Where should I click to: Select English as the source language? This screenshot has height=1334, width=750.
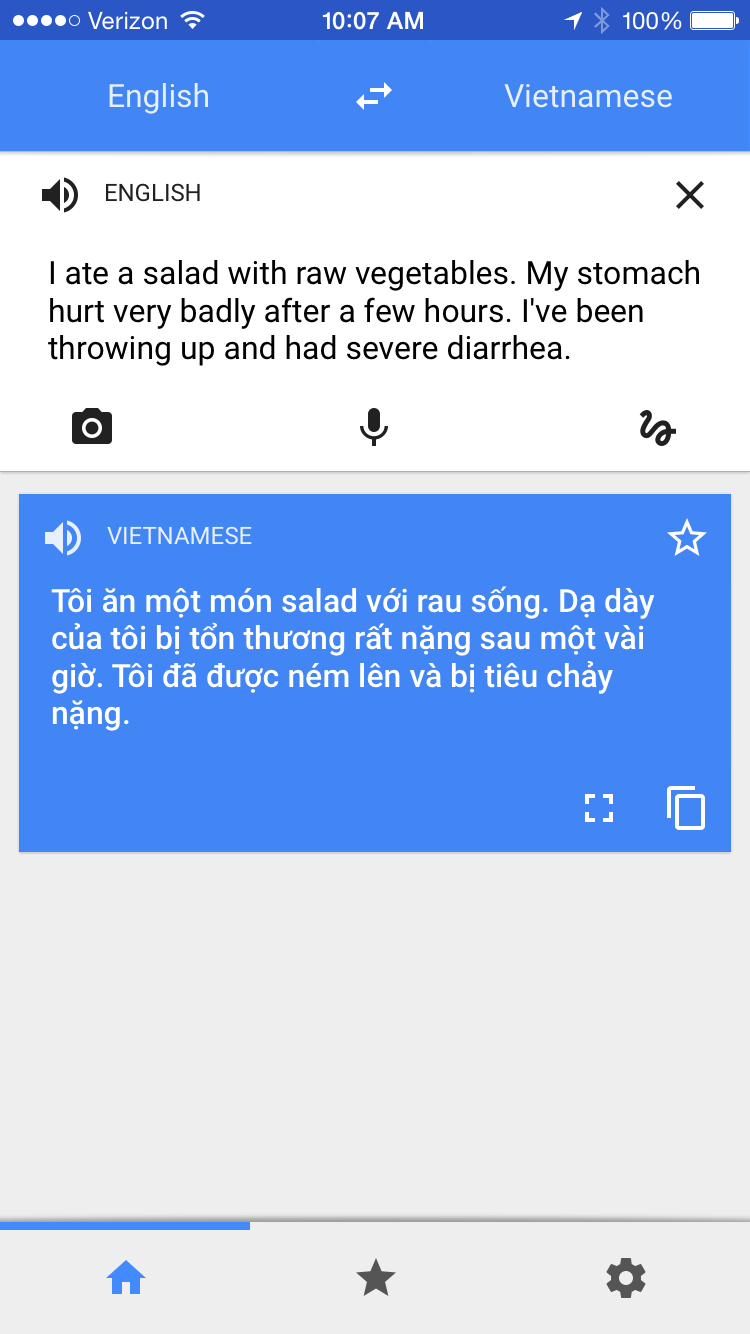tap(158, 97)
